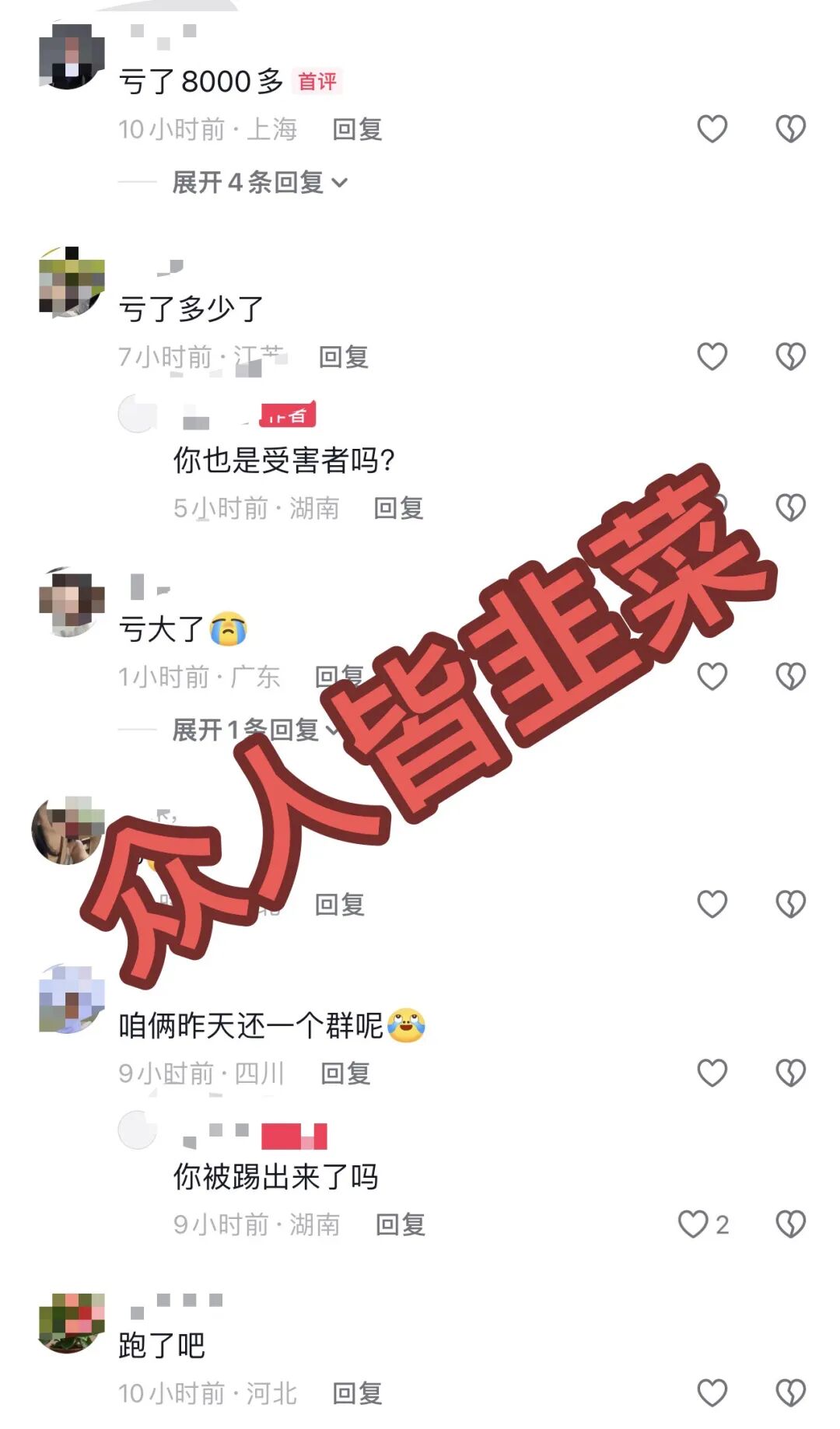Like the comment 亏了多少了
The image size is (840, 1429).
[712, 356]
